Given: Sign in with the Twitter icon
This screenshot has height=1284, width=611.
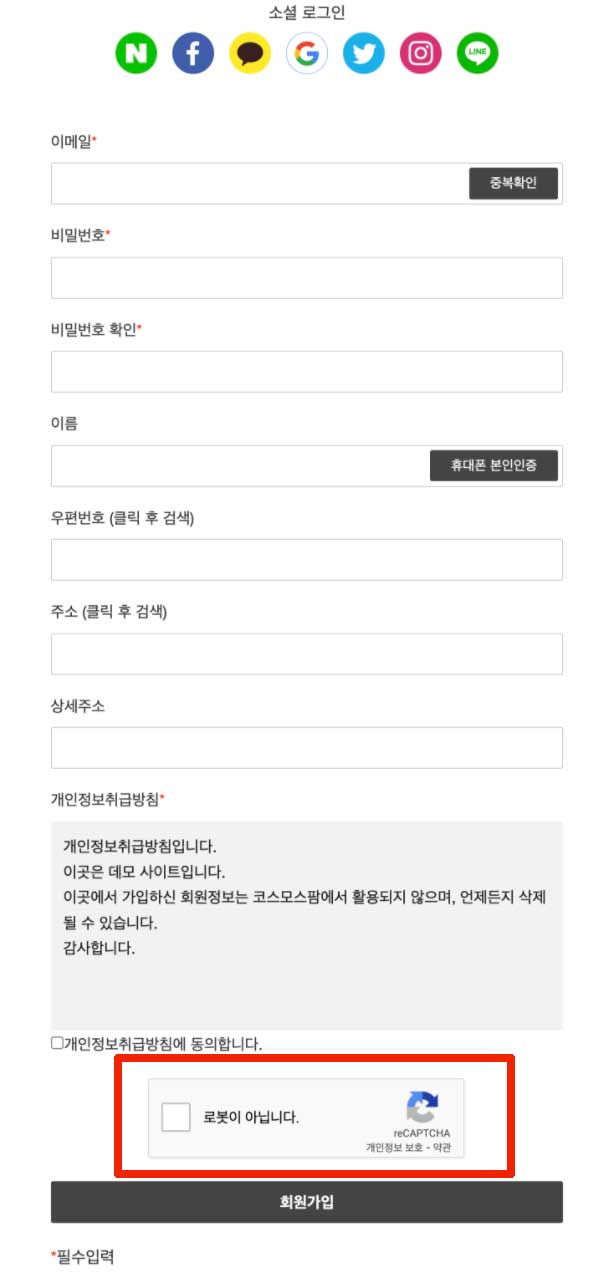Looking at the screenshot, I should (x=364, y=53).
